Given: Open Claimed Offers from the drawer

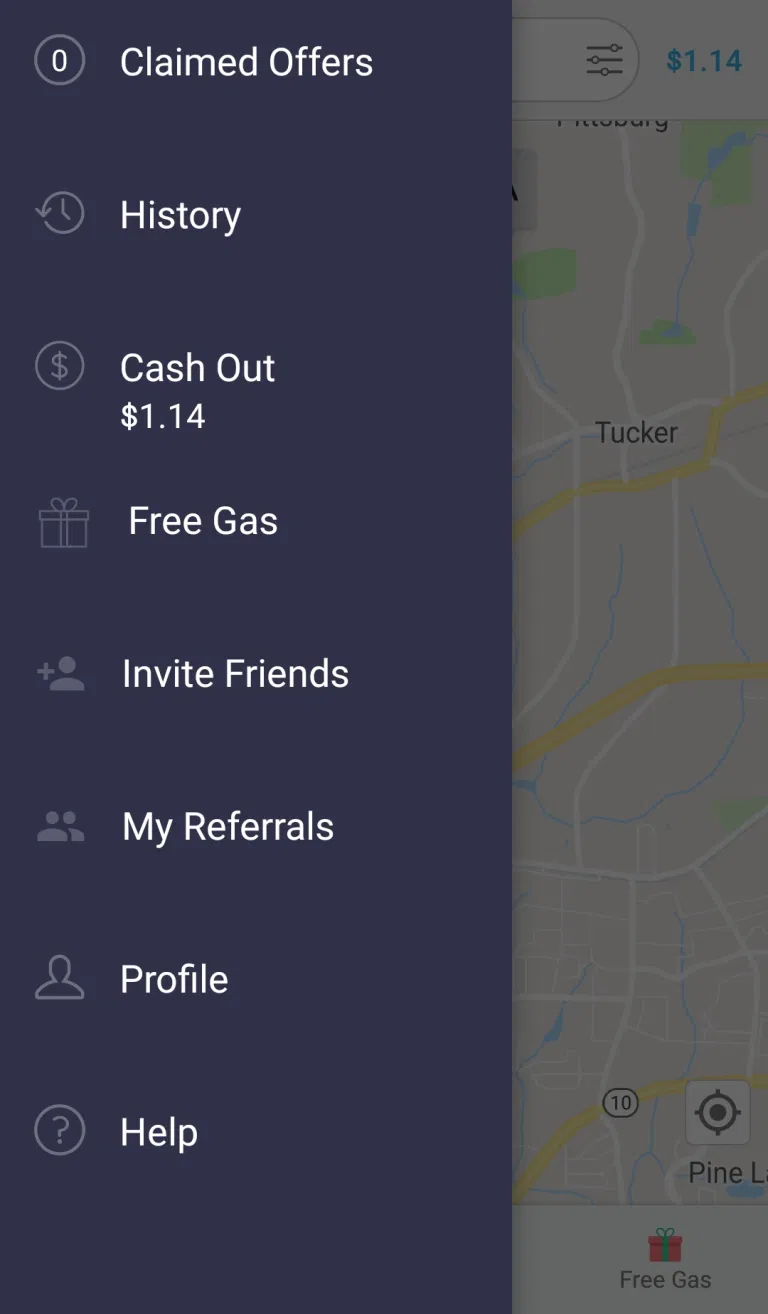Looking at the screenshot, I should pyautogui.click(x=256, y=62).
